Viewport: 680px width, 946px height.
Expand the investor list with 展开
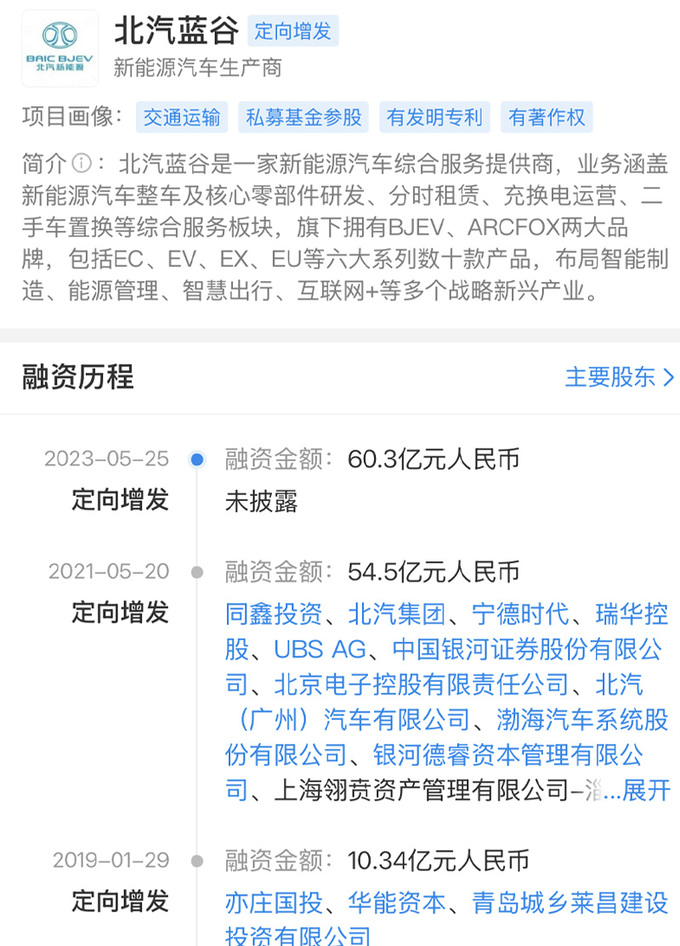click(645, 791)
